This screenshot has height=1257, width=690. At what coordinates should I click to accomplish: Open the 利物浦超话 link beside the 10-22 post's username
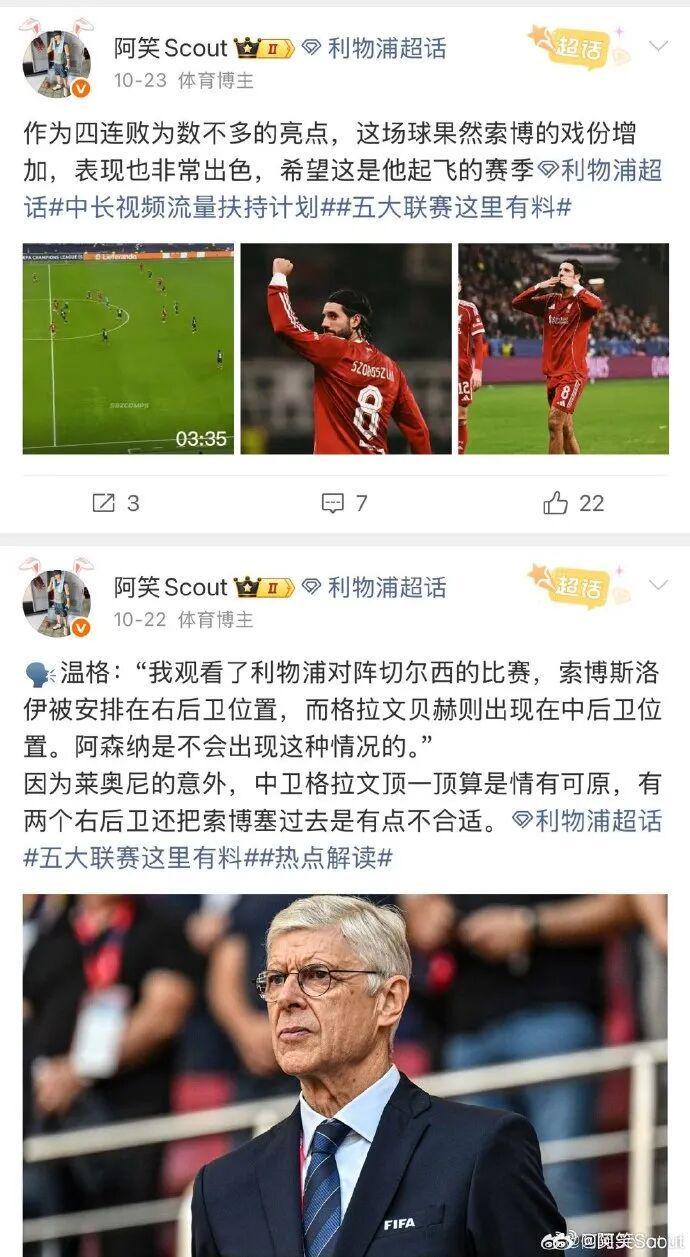(x=386, y=587)
